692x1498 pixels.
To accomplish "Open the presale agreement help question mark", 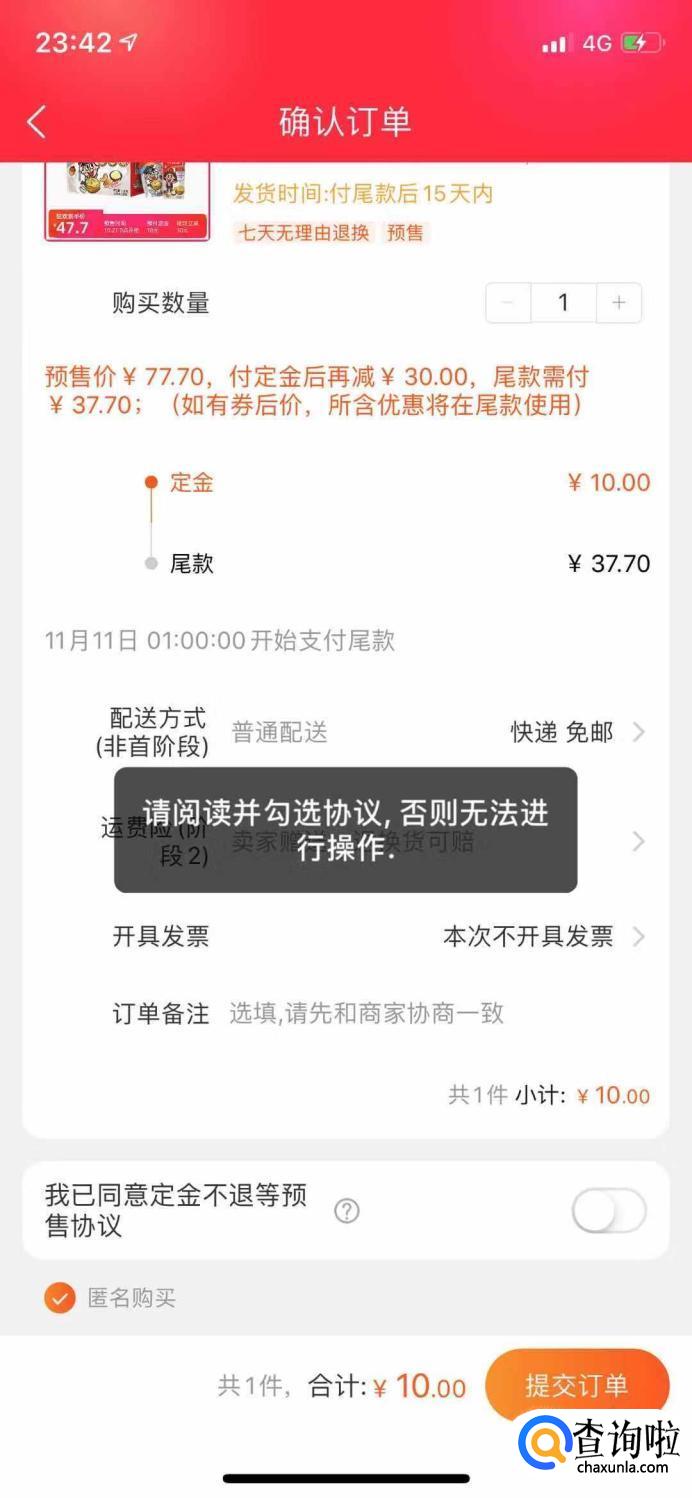I will click(x=346, y=1211).
